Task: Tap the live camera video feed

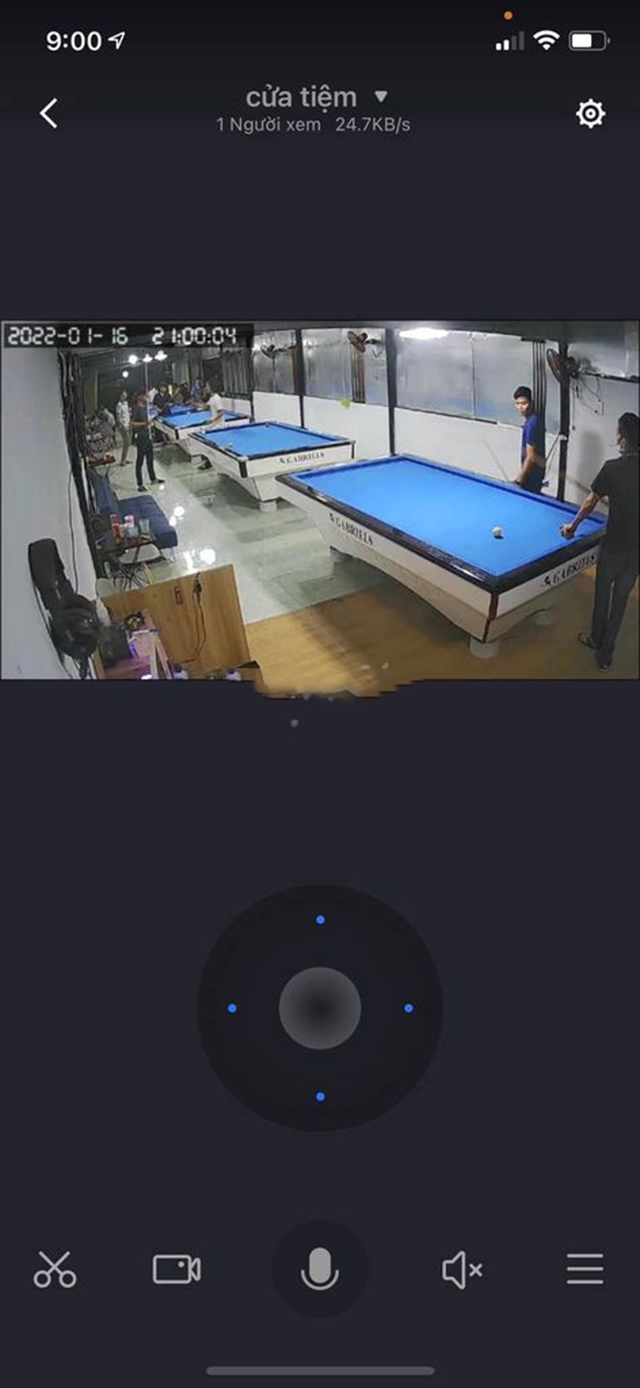Action: tap(320, 500)
